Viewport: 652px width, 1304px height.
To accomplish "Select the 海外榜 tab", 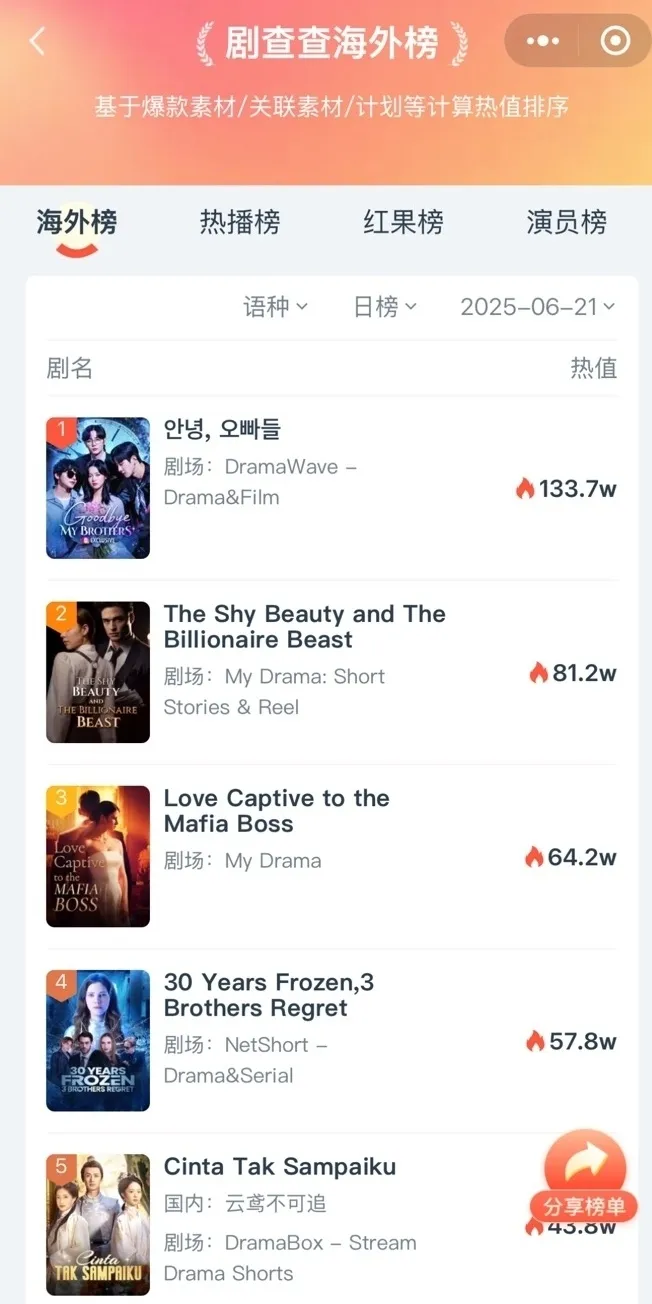I will 77,222.
